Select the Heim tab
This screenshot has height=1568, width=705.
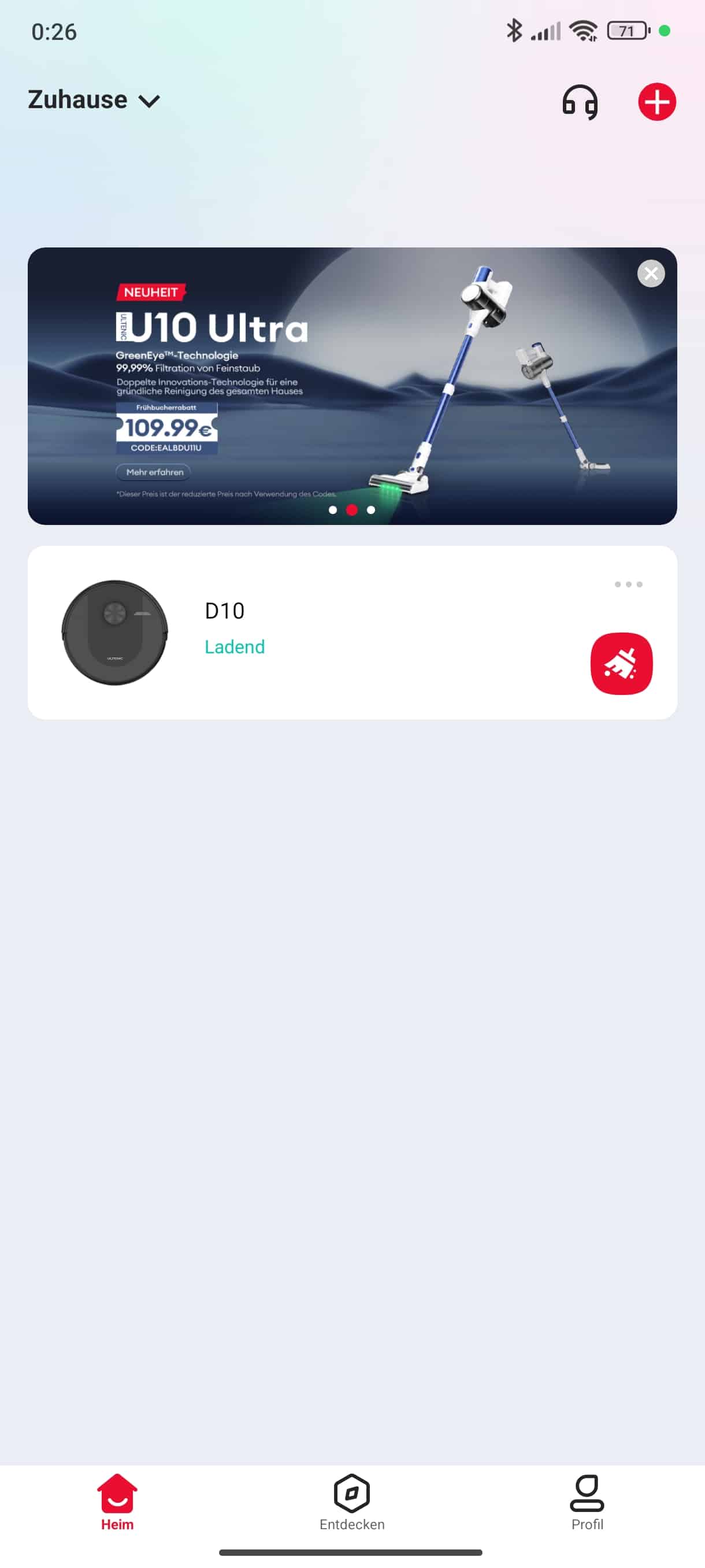(x=117, y=1502)
